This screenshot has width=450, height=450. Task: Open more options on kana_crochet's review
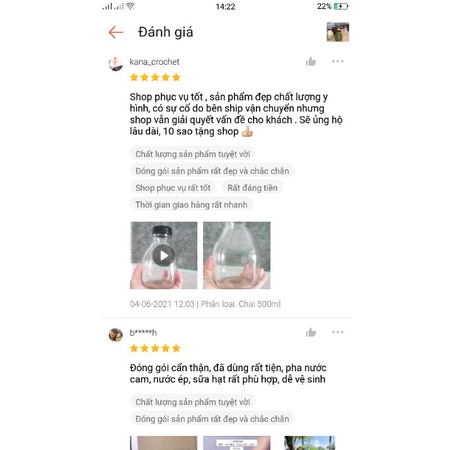(338, 61)
